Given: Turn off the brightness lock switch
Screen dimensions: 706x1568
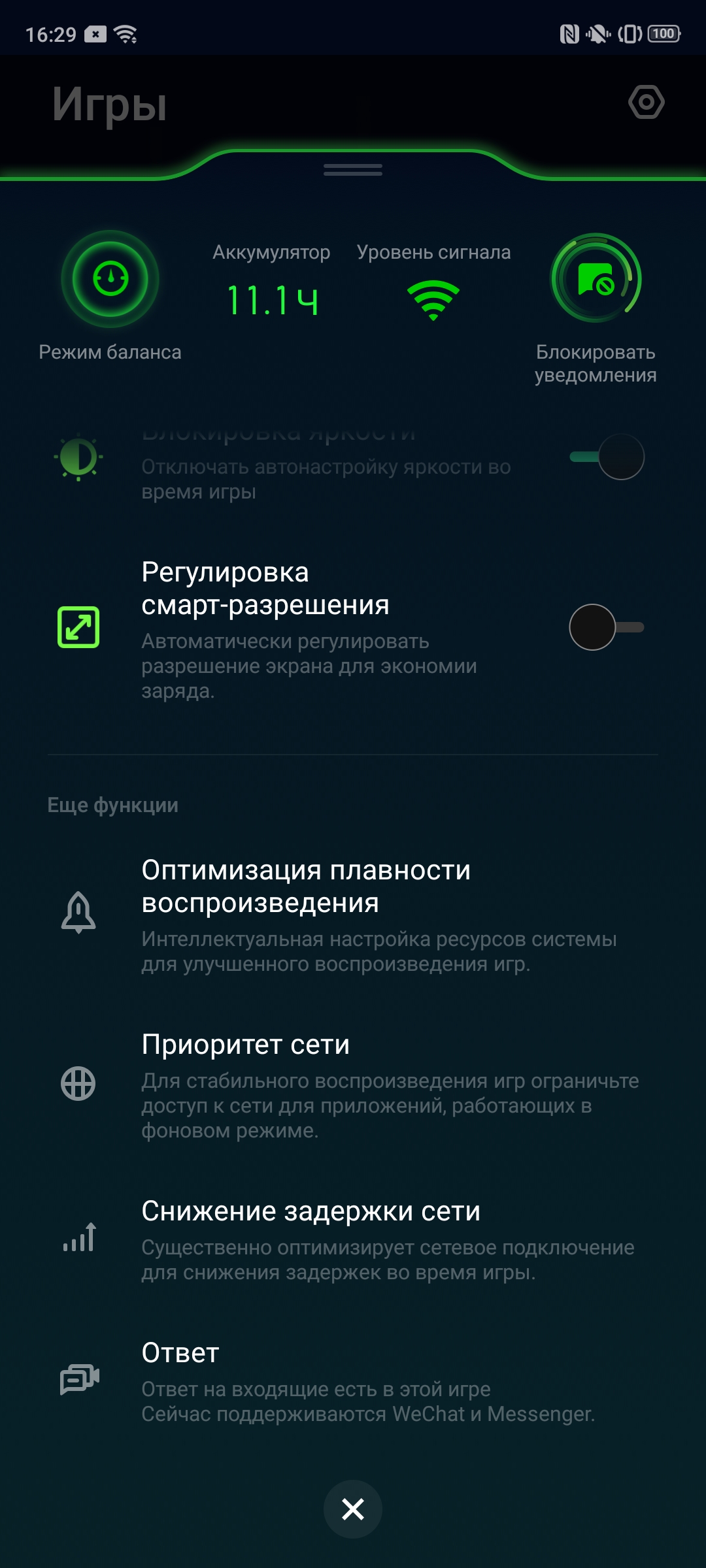Looking at the screenshot, I should (x=607, y=457).
